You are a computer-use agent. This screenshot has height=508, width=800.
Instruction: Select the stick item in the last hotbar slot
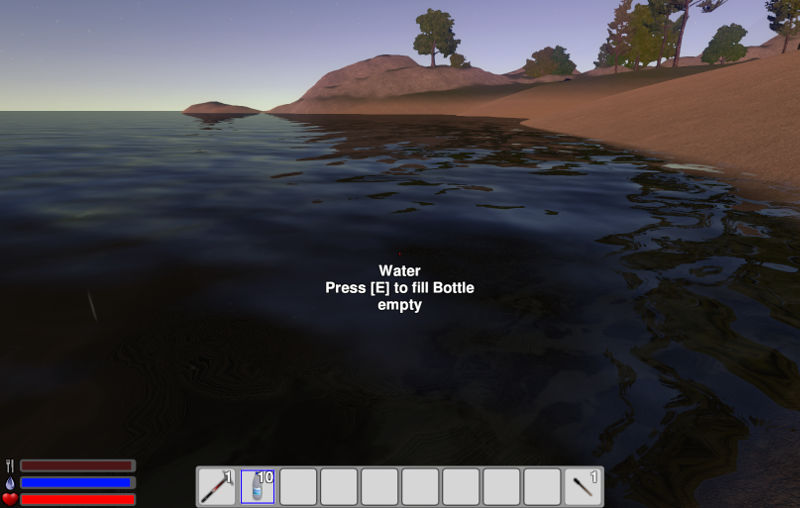coord(583,487)
